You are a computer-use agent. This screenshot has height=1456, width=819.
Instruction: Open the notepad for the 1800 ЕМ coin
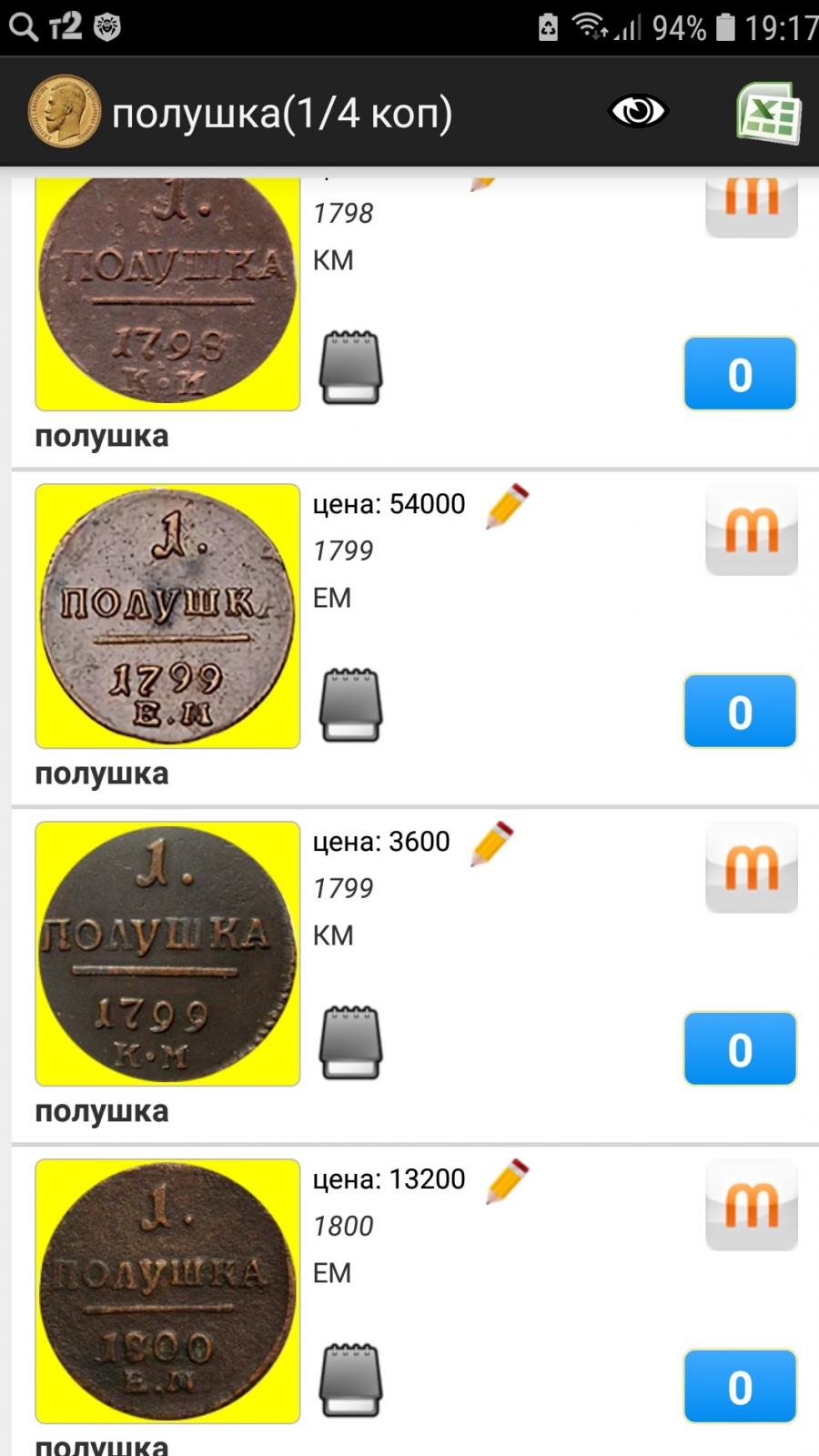tap(350, 1380)
